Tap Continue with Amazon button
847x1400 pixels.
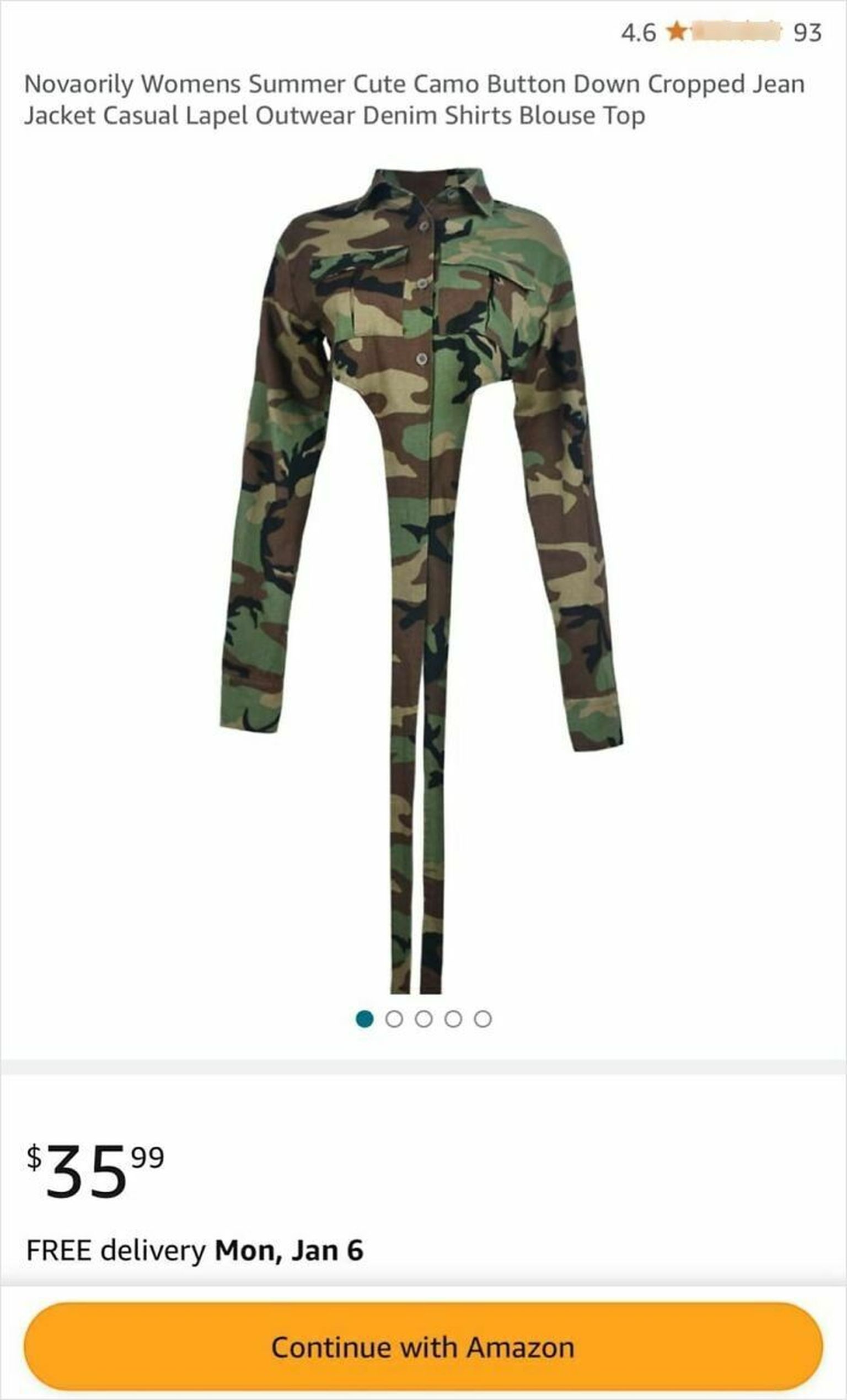[x=423, y=1347]
